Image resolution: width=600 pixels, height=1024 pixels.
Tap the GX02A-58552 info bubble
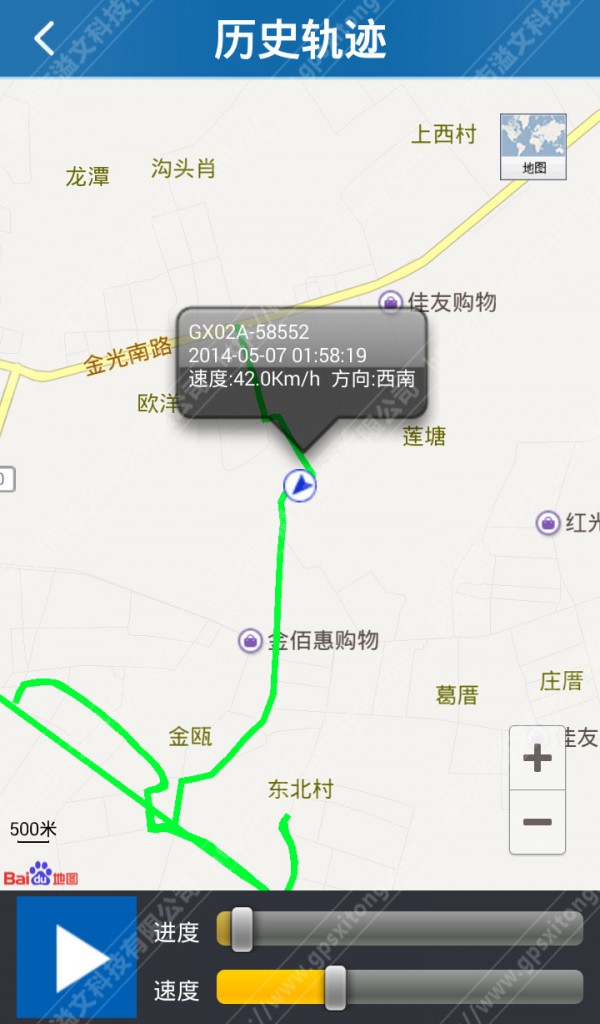(x=300, y=356)
